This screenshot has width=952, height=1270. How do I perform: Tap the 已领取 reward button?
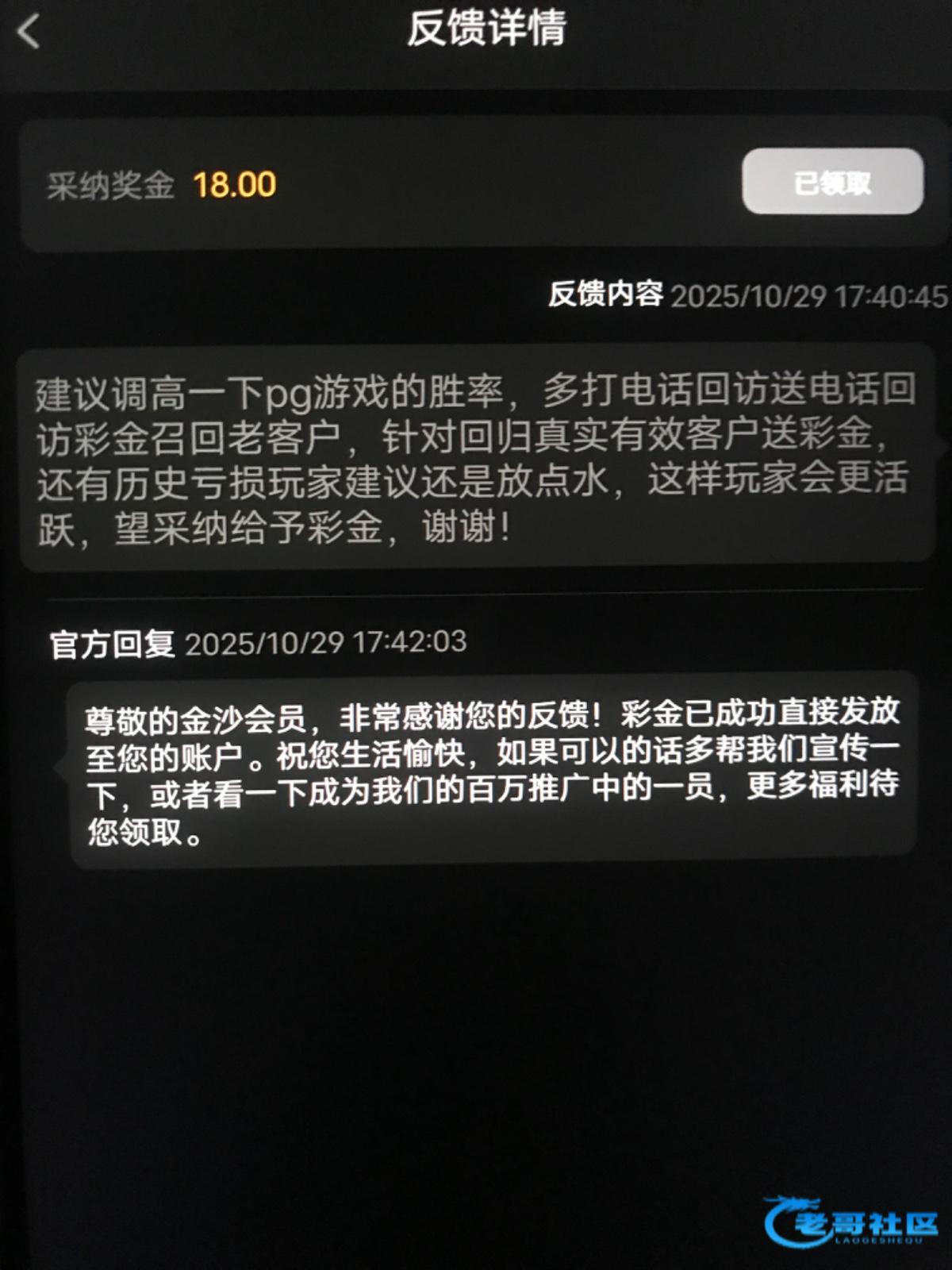point(832,182)
